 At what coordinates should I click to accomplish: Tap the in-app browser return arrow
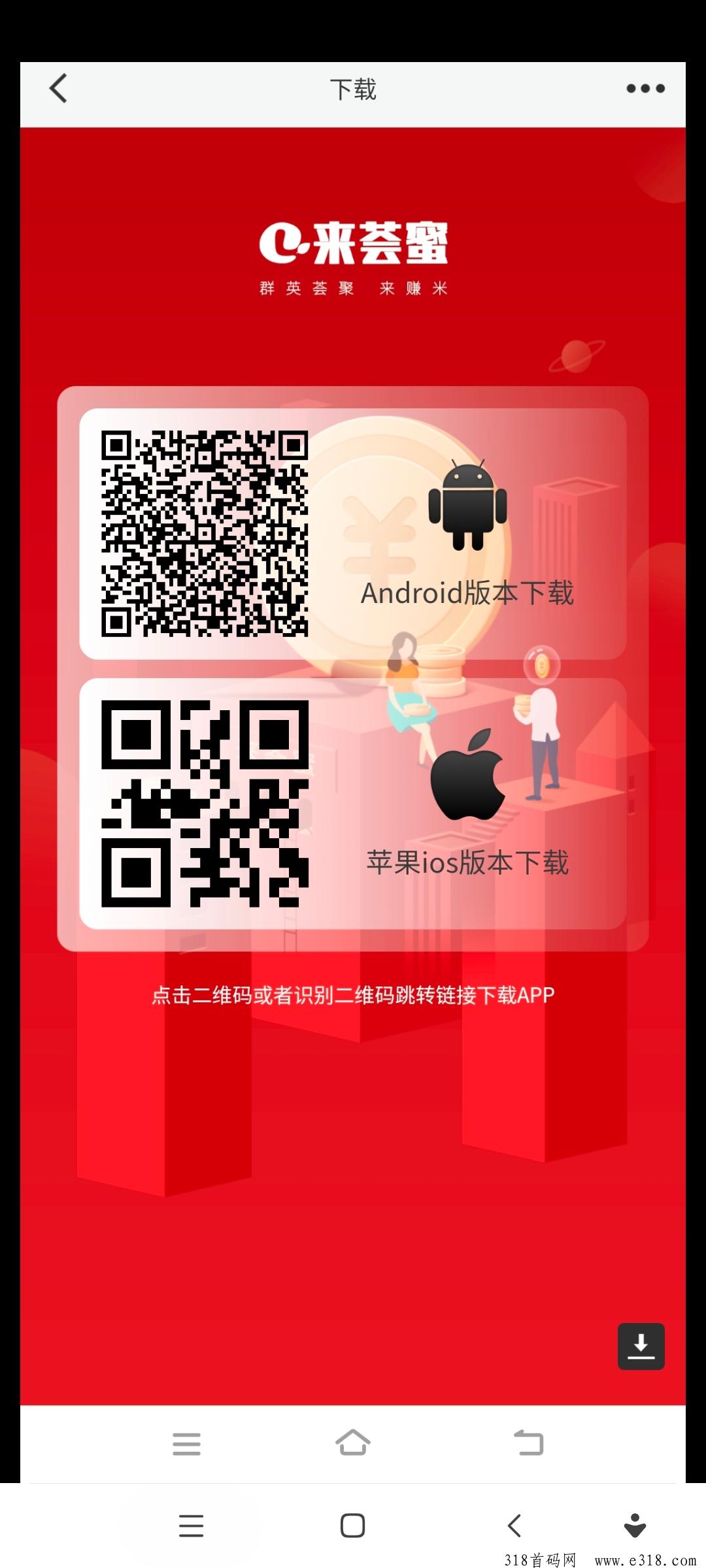click(528, 1443)
